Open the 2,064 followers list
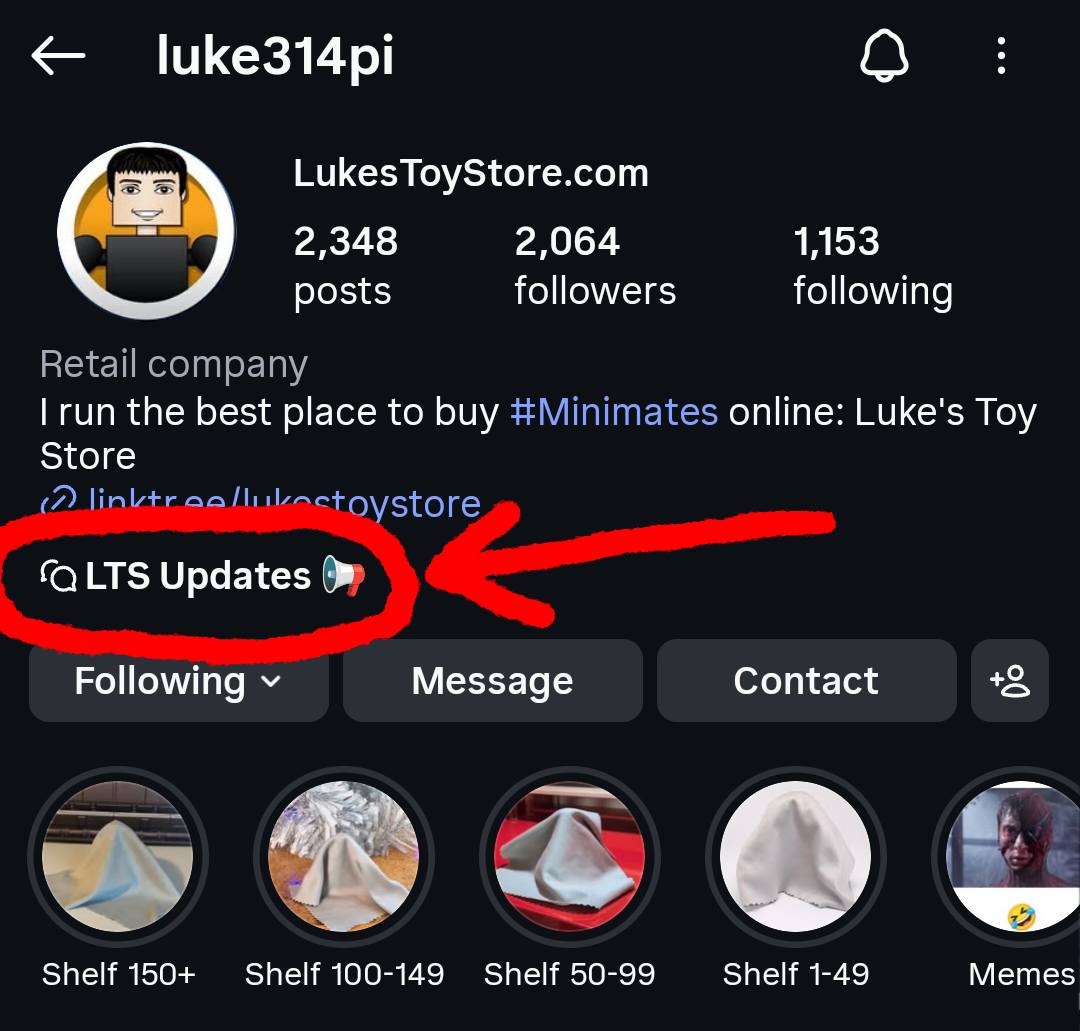Image resolution: width=1080 pixels, height=1031 pixels. pyautogui.click(x=594, y=265)
